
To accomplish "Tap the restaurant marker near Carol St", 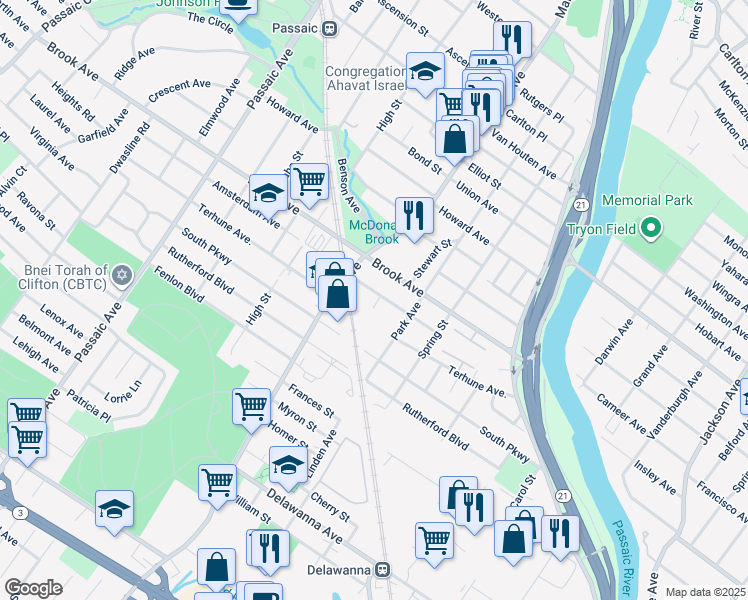I will click(560, 533).
